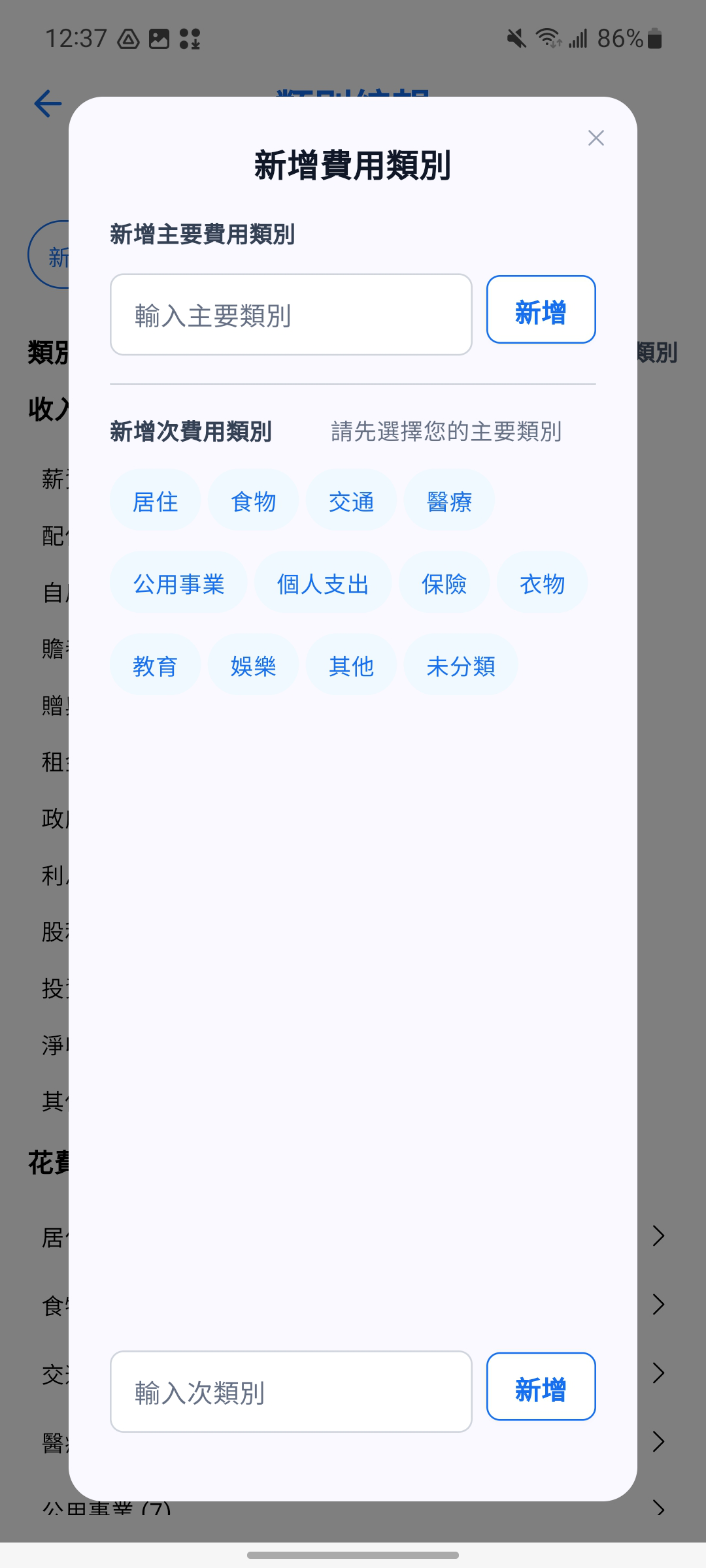
Task: Select the 個人支出 chip
Action: coord(323,583)
